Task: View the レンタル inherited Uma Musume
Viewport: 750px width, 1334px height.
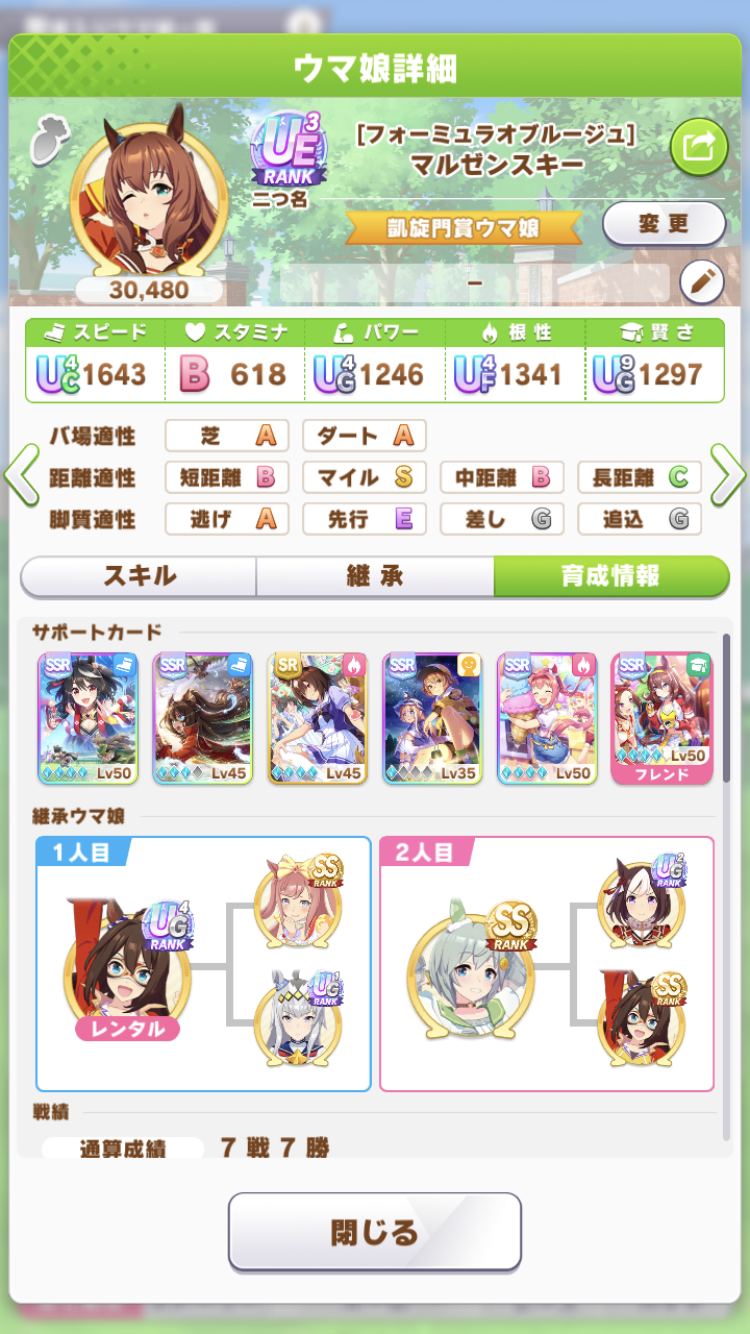Action: click(126, 975)
